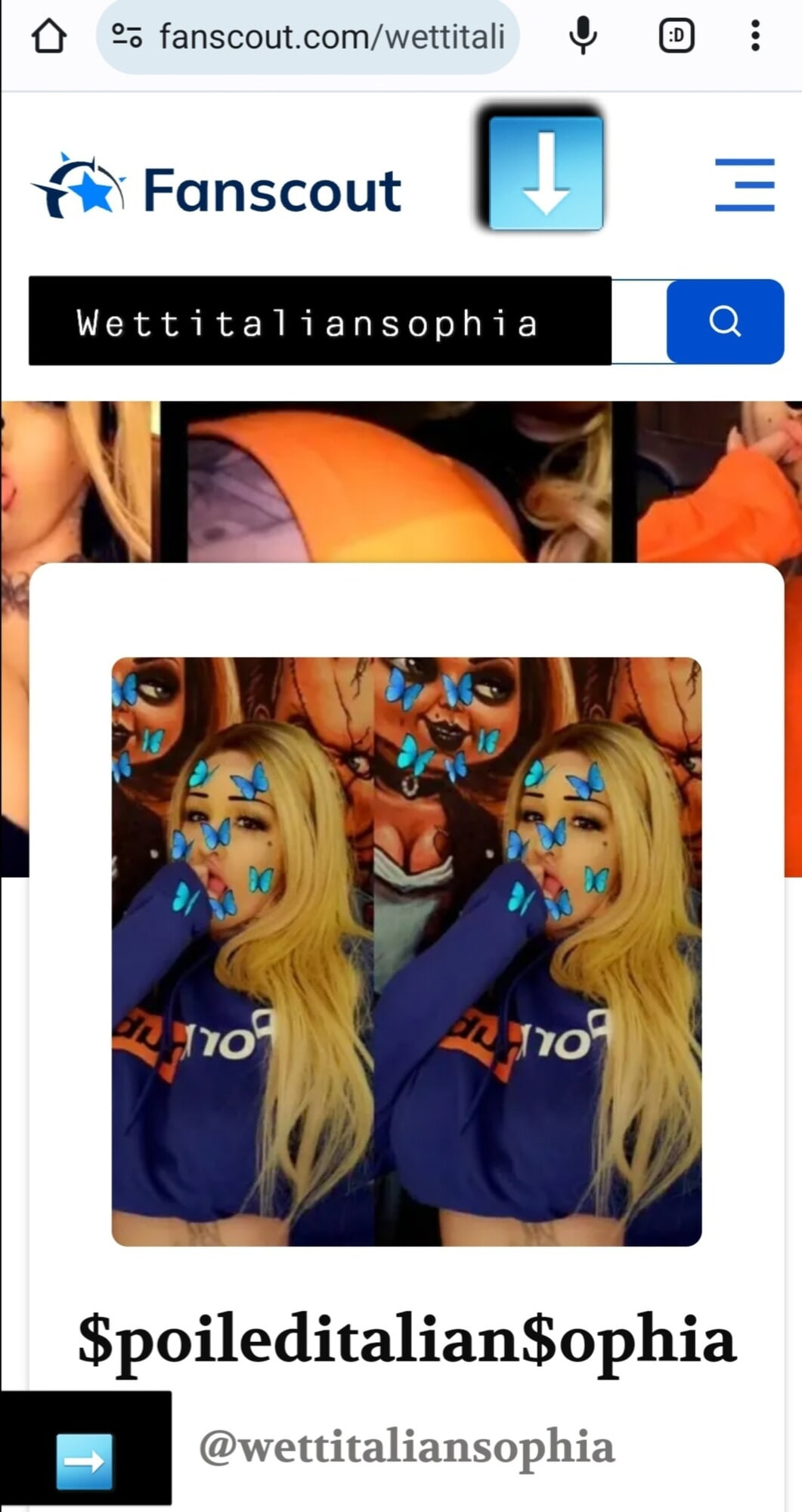Open the fanscout.com address bar

[308, 36]
